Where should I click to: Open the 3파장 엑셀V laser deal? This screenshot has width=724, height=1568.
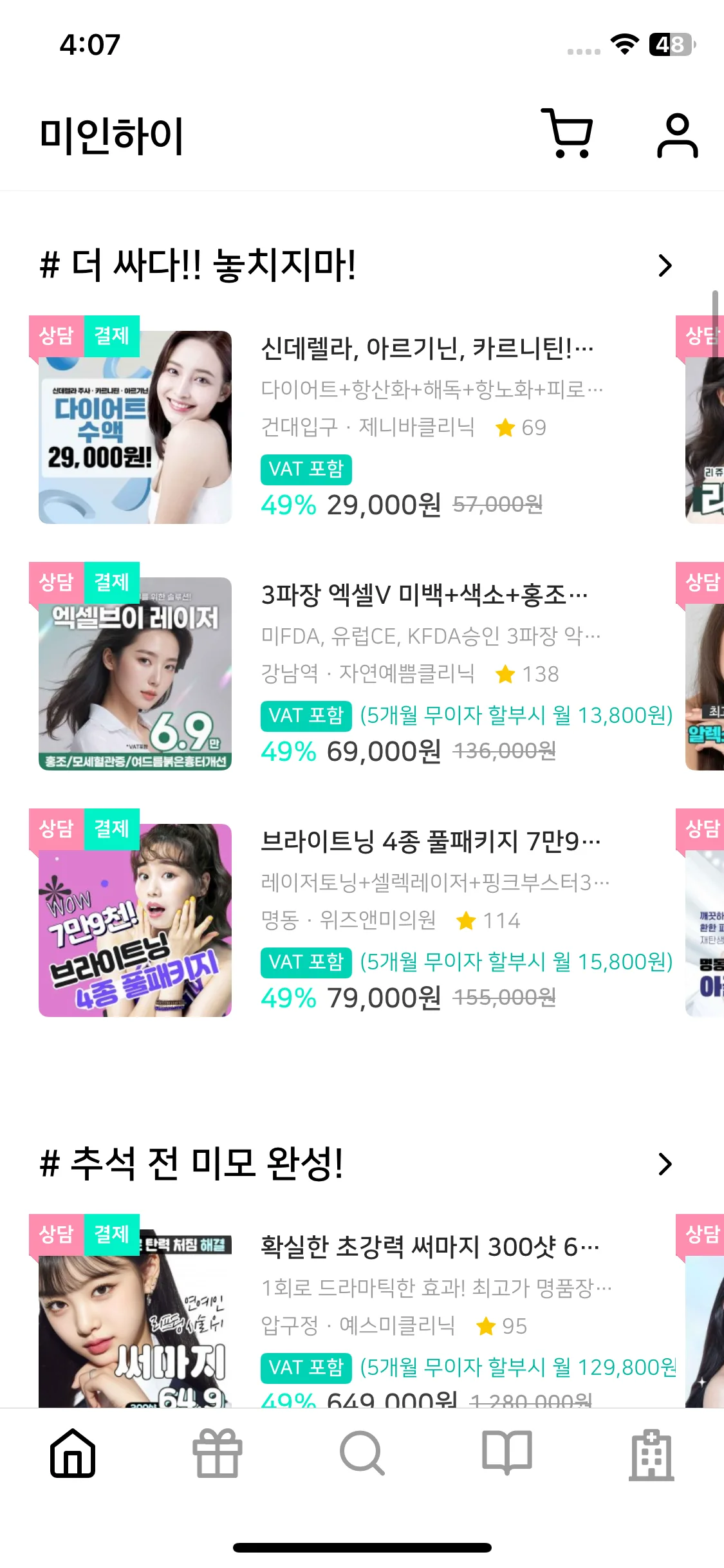423,596
